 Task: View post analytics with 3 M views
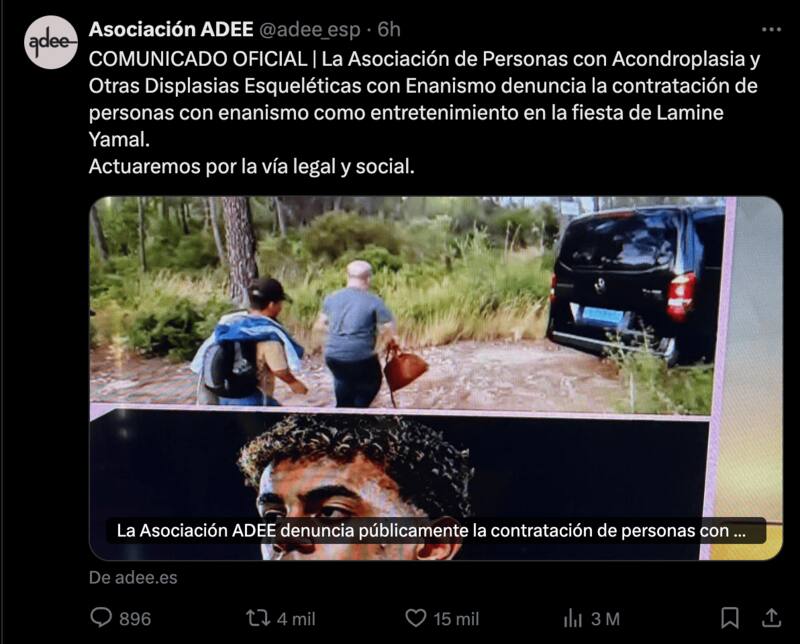pos(573,618)
